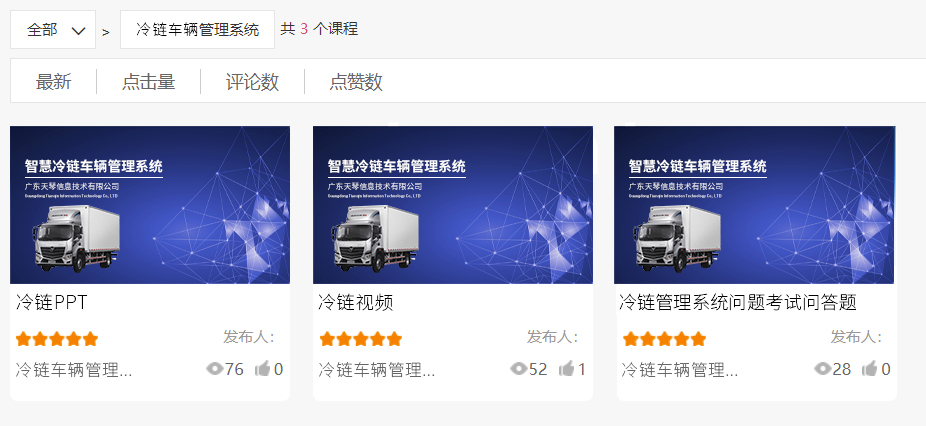Like the 冷链视频 course

566,369
